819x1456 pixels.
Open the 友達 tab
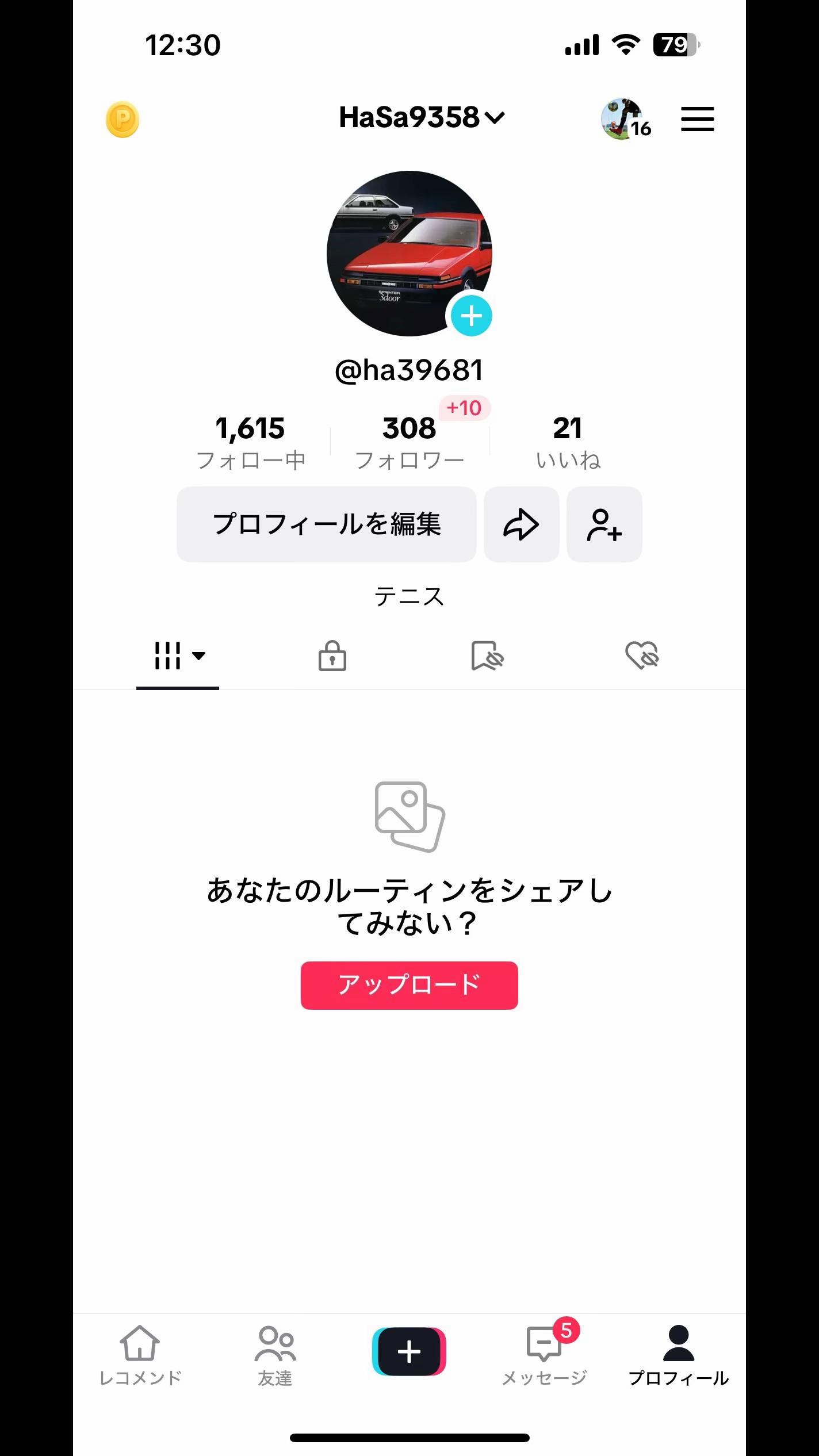click(x=275, y=1355)
